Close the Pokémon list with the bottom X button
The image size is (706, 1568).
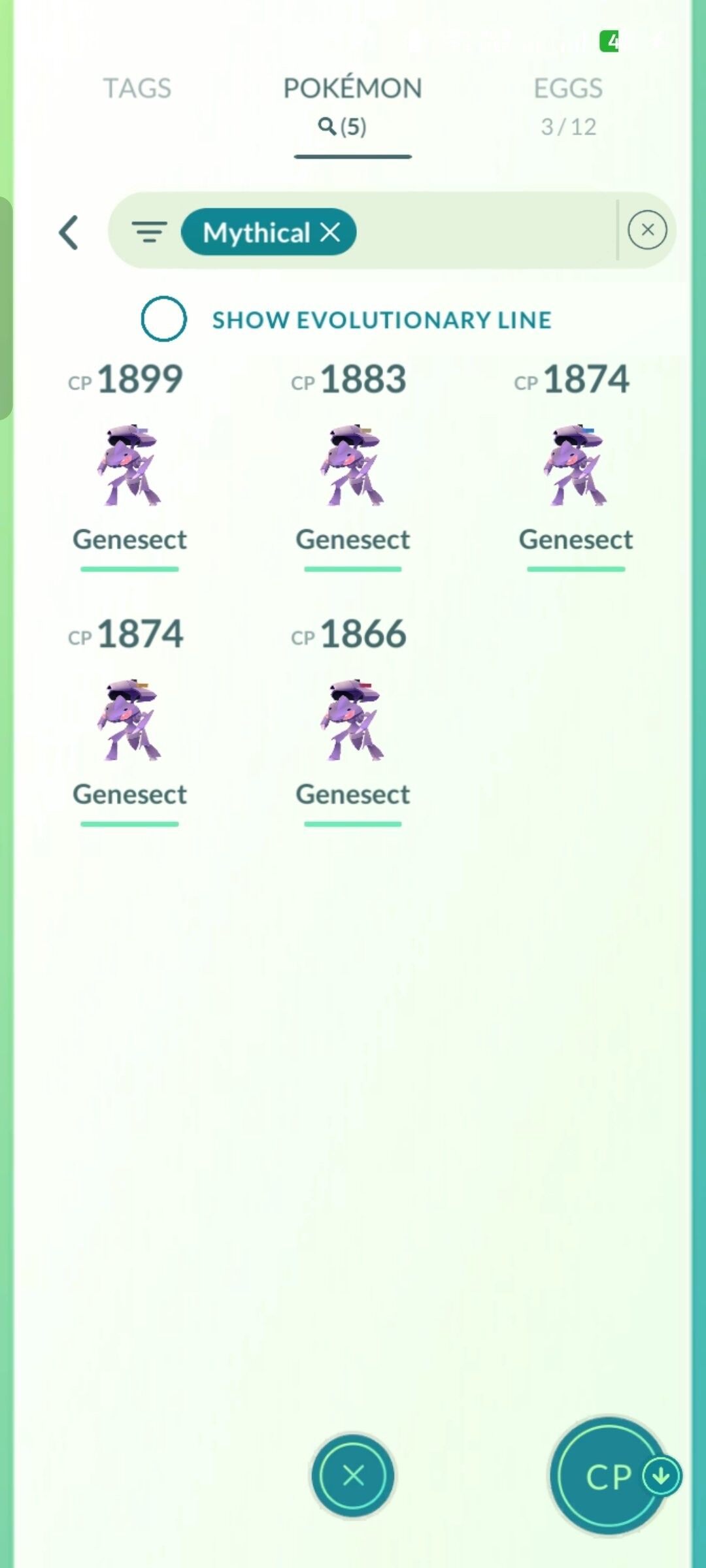click(352, 1476)
